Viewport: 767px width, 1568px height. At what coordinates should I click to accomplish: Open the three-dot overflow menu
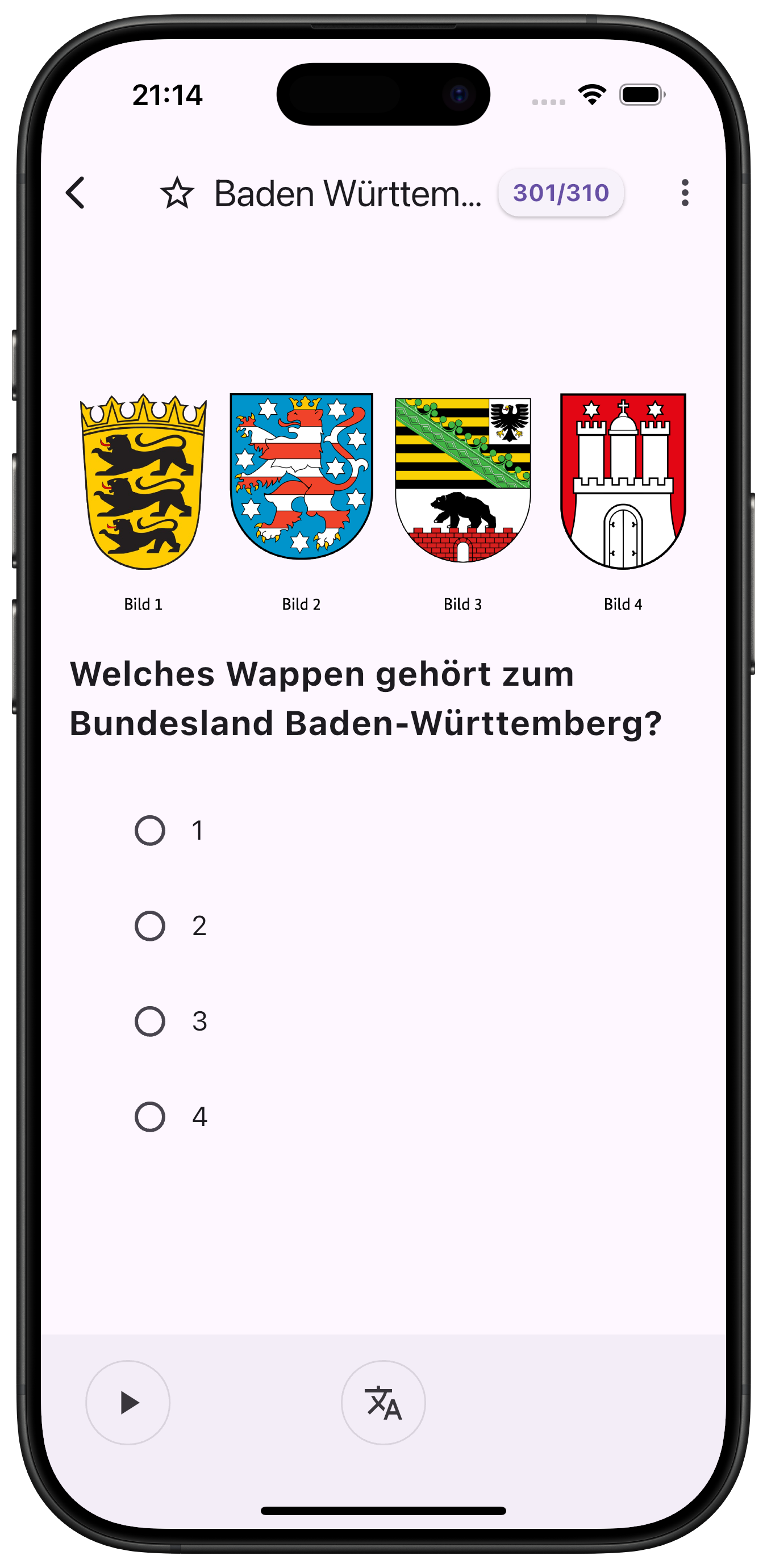point(684,194)
